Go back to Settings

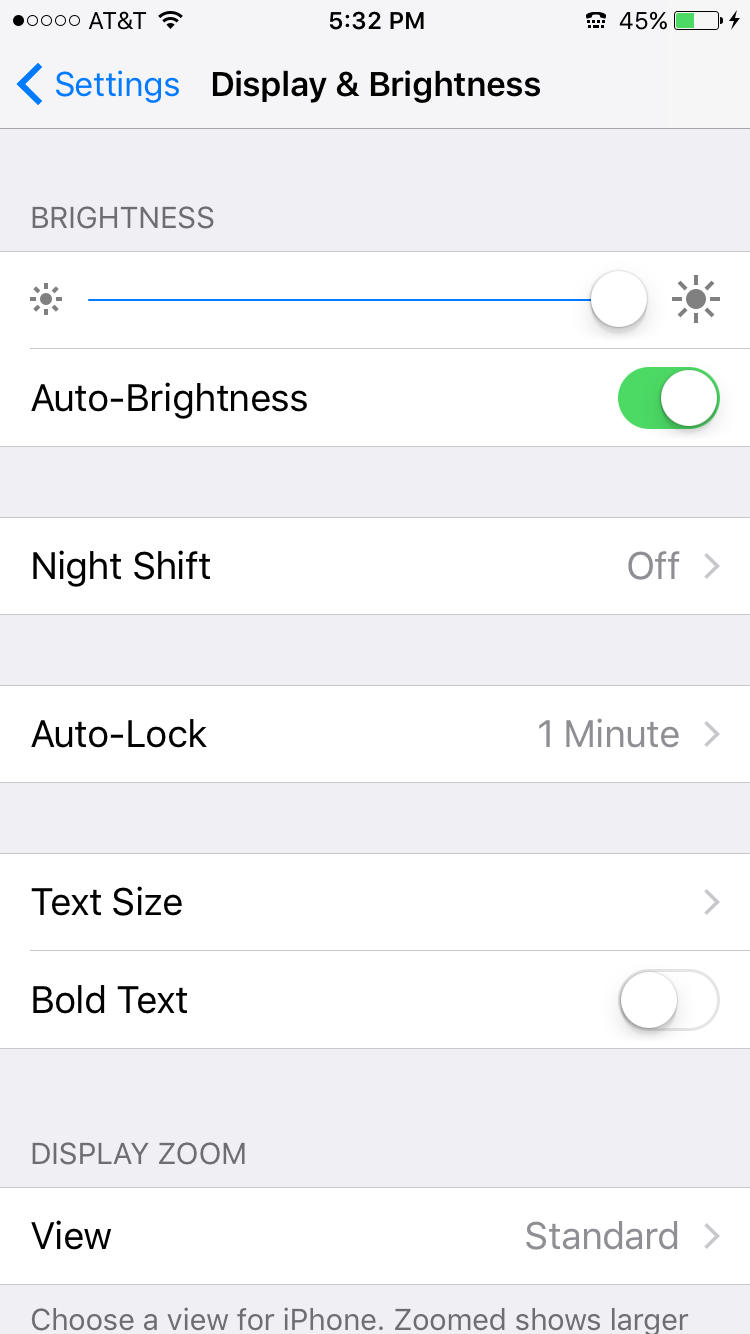pos(98,85)
